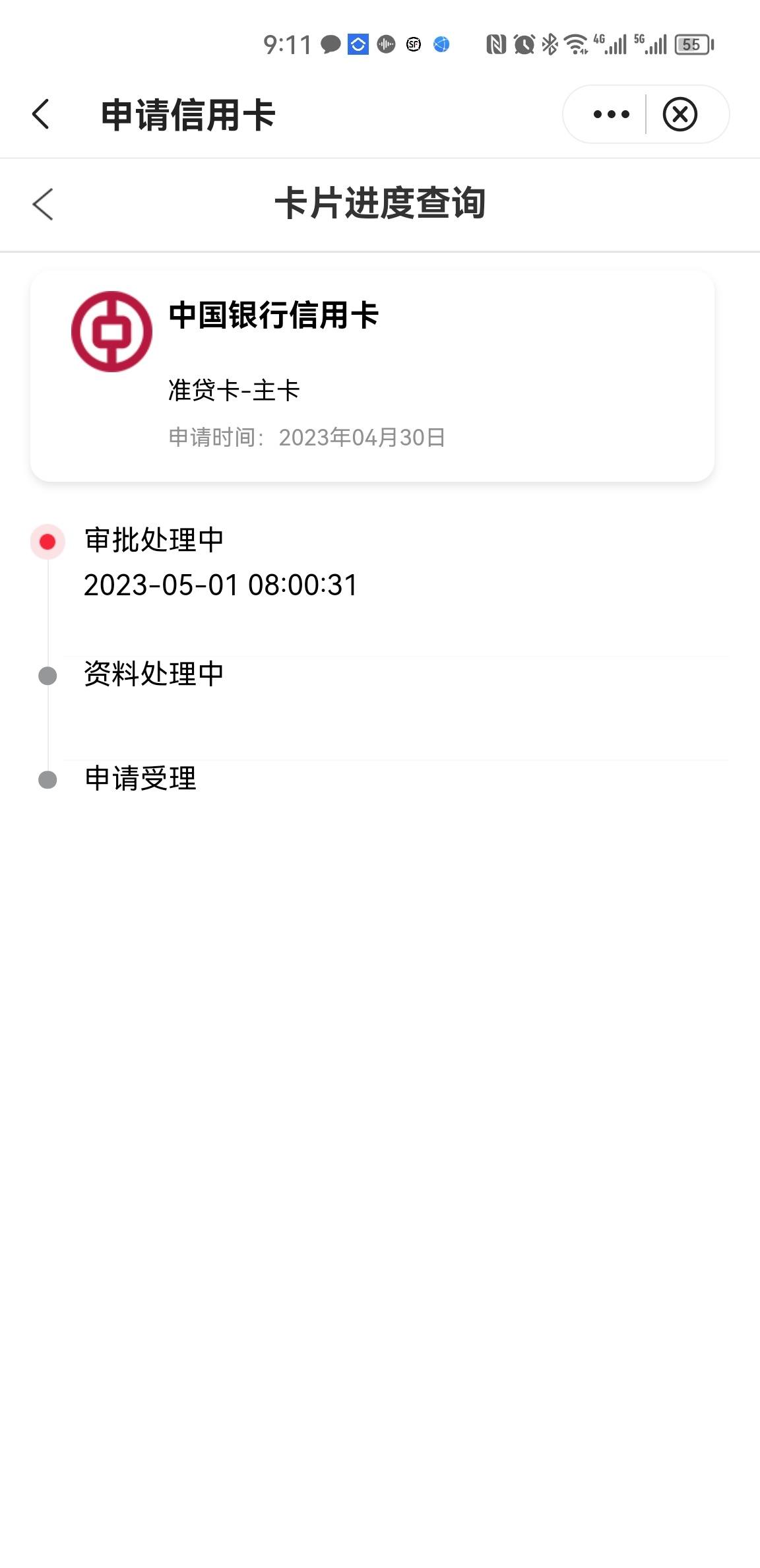Viewport: 760px width, 1568px height.
Task: Go back from 申请信用卡 header
Action: click(41, 114)
